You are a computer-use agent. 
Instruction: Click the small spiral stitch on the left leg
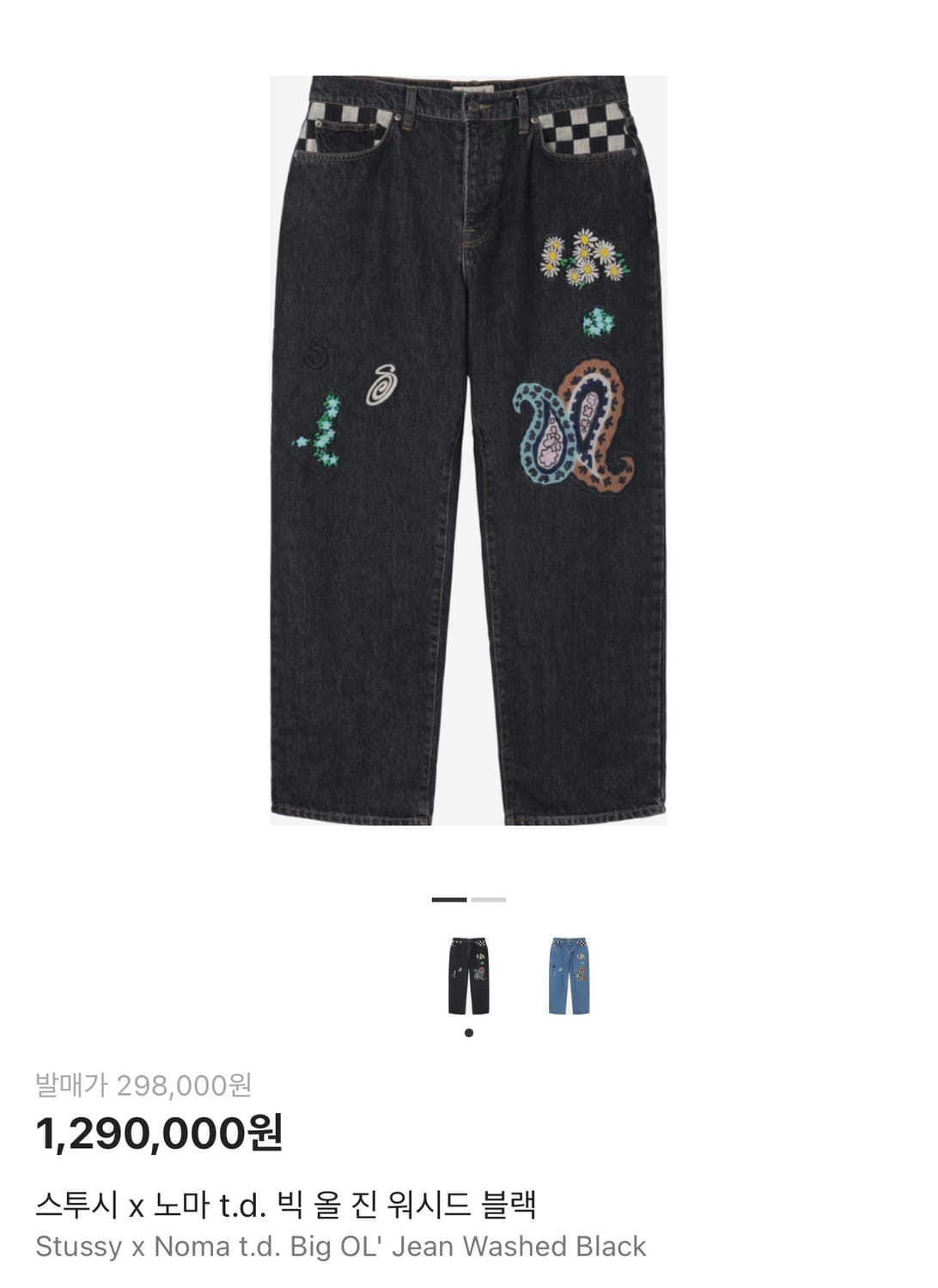[314, 355]
